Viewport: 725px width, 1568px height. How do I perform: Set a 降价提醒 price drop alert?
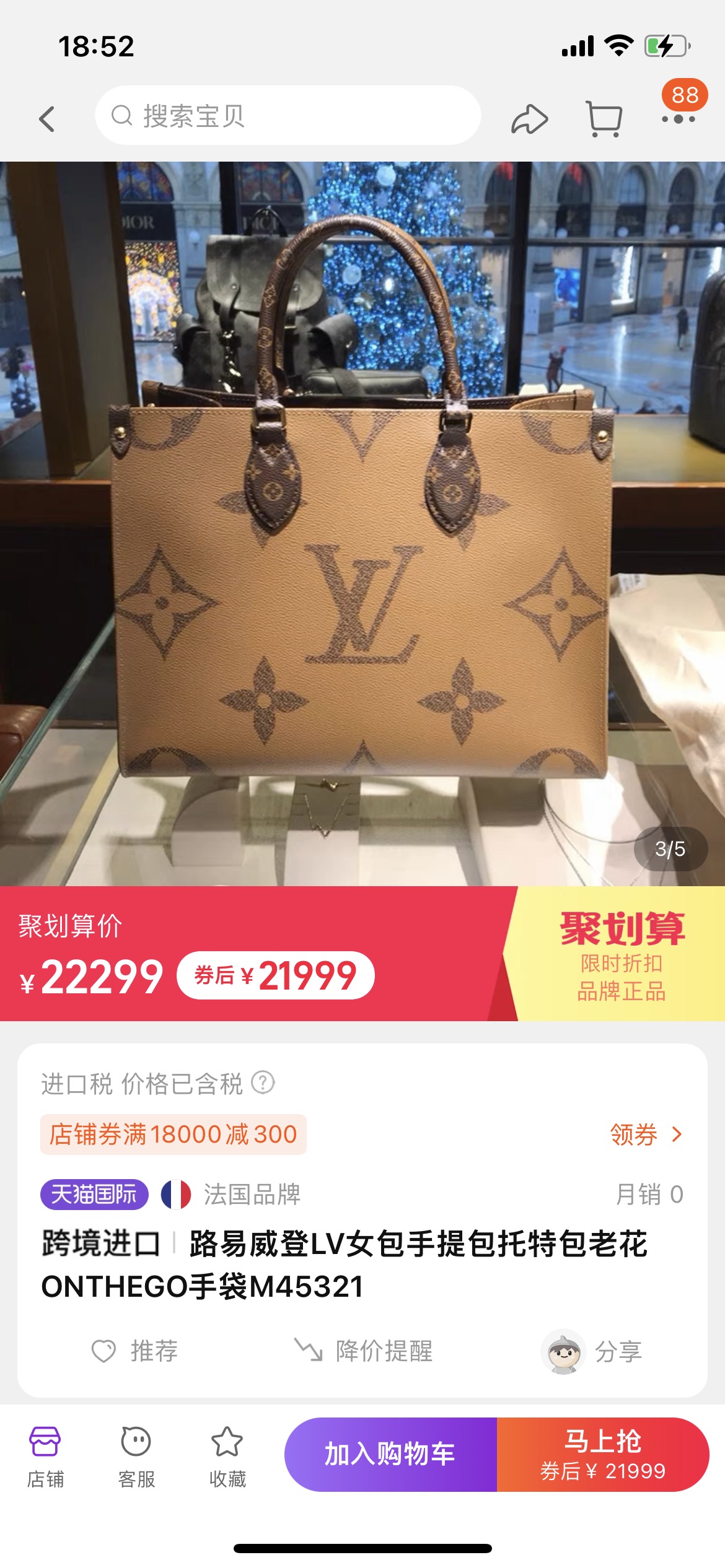[364, 1351]
